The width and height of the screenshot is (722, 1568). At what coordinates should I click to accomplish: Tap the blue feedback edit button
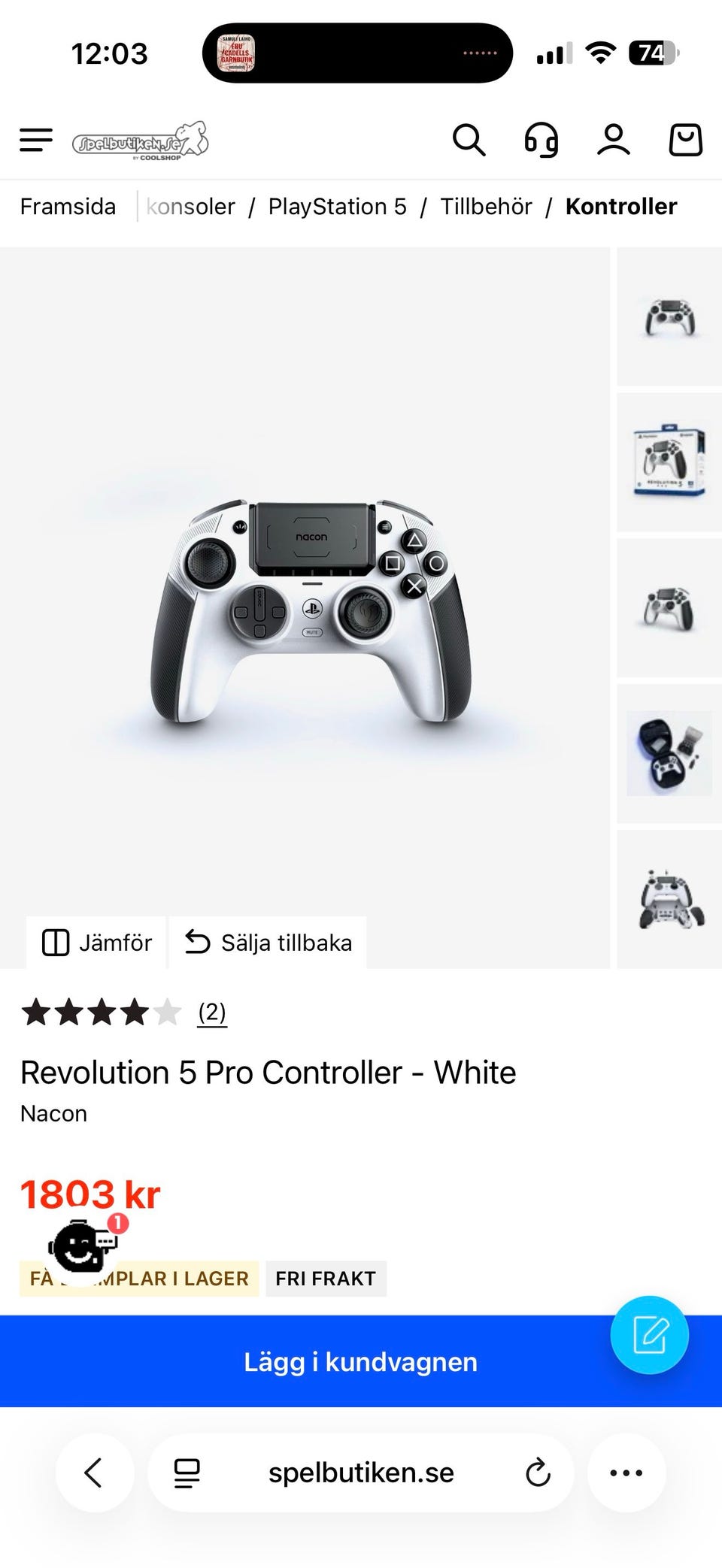tap(649, 1335)
